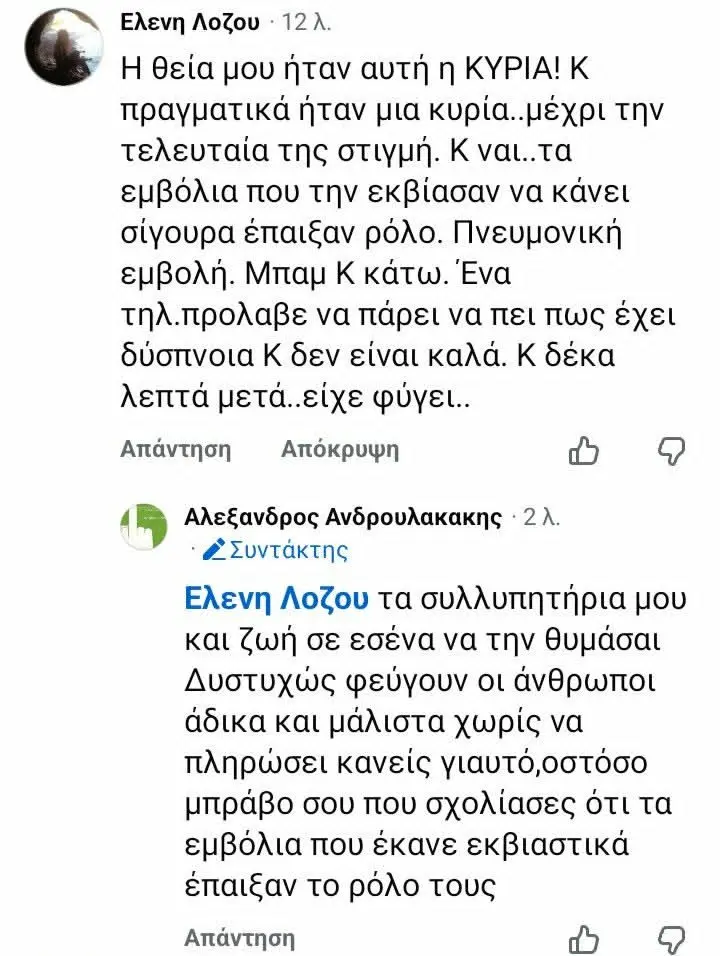Open Αλεξανδρος Ανδρουλακακης's avatar
The height and width of the screenshot is (956, 720).
pyautogui.click(x=144, y=526)
